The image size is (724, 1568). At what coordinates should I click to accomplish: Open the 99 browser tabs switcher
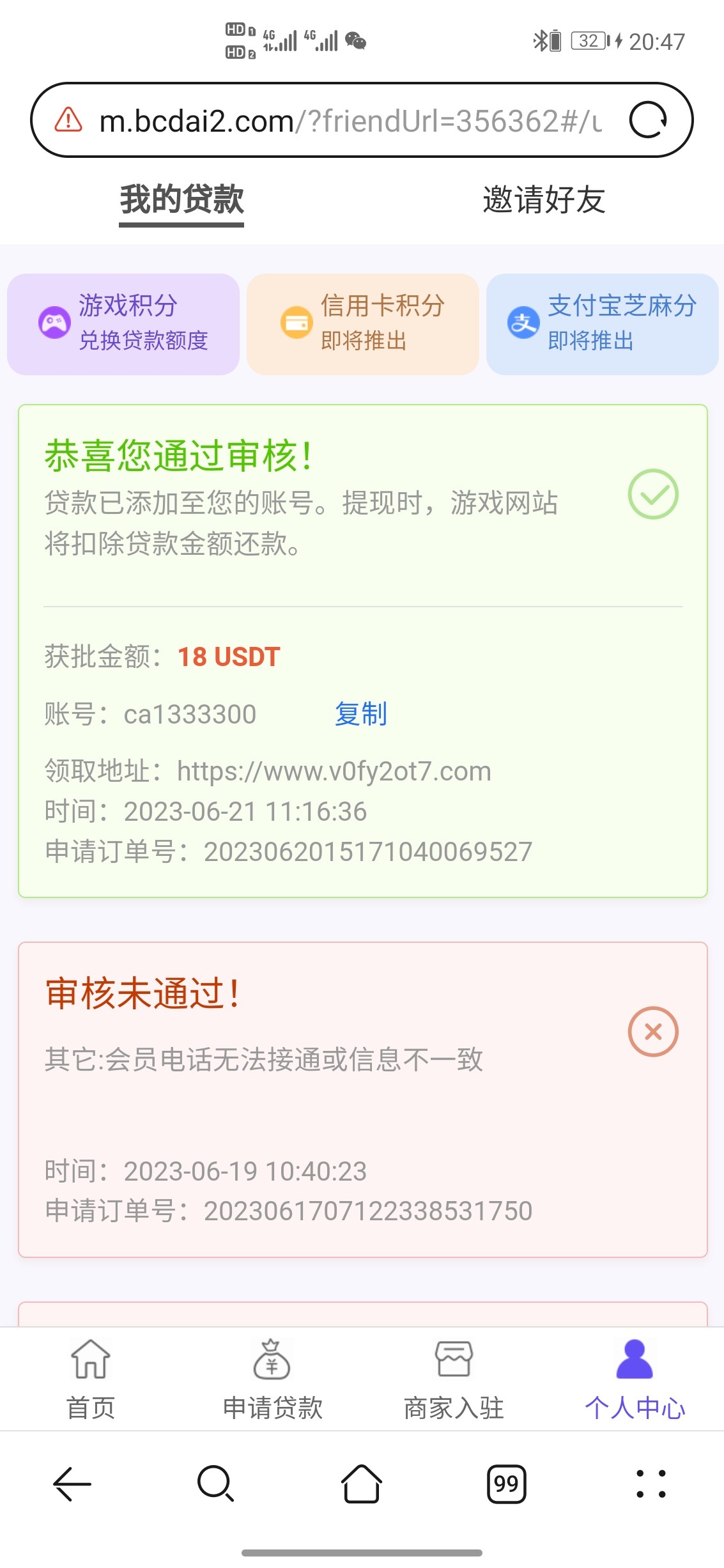click(506, 1484)
